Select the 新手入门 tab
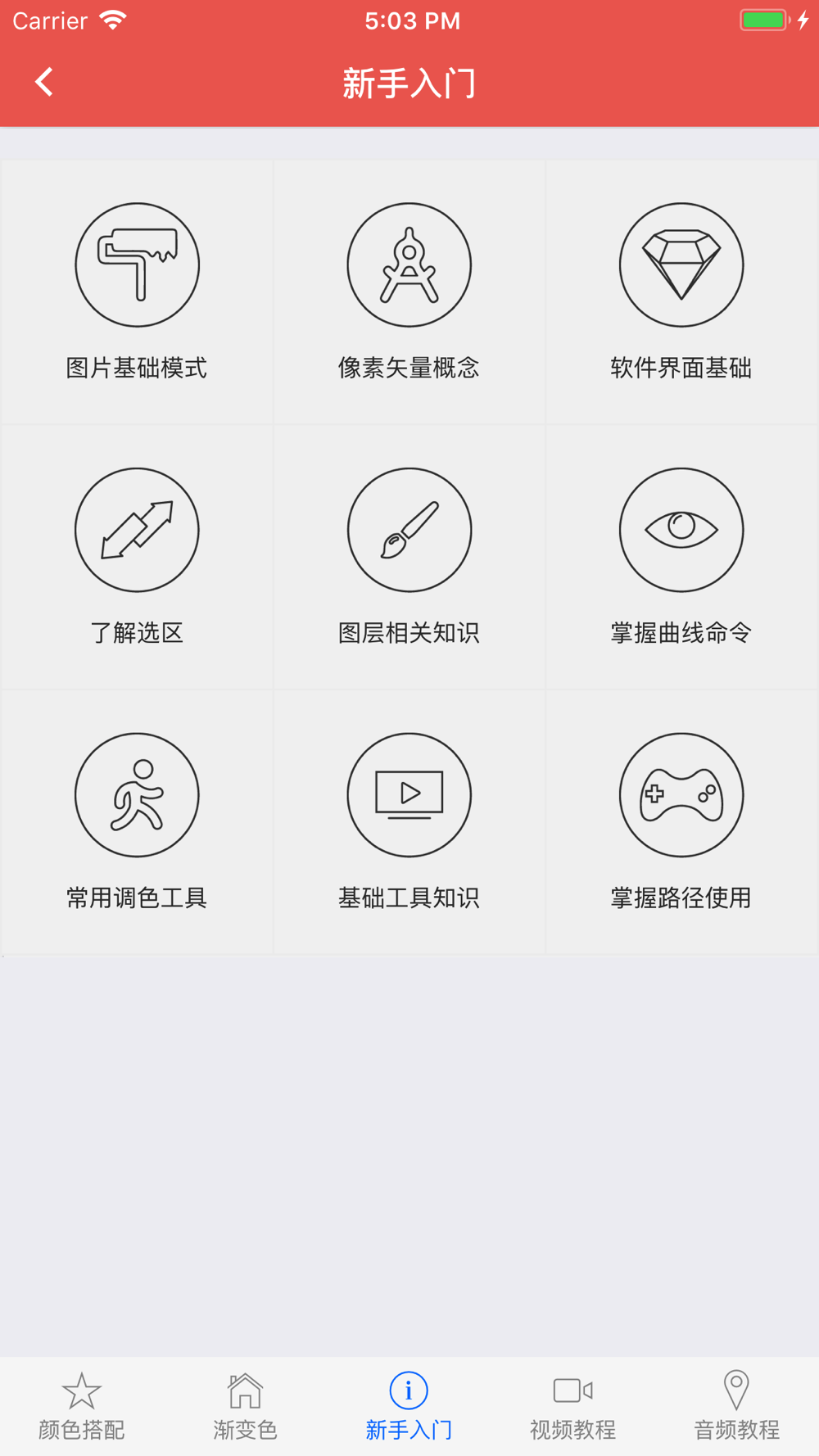Image resolution: width=819 pixels, height=1456 pixels. (x=409, y=1407)
